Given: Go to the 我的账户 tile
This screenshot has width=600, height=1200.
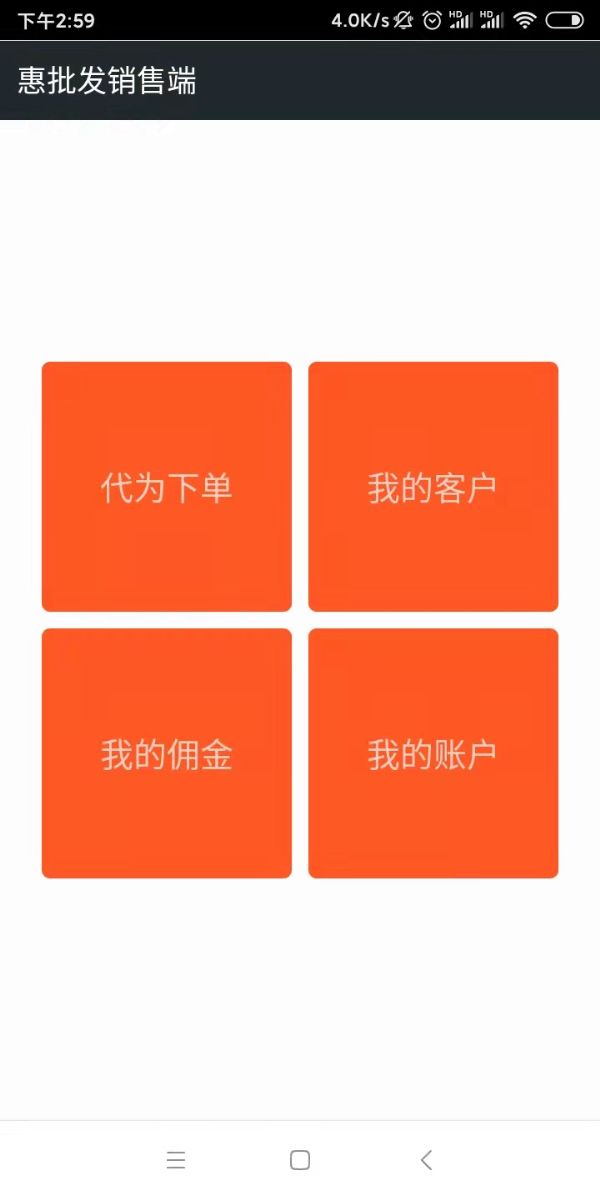Looking at the screenshot, I should tap(433, 753).
